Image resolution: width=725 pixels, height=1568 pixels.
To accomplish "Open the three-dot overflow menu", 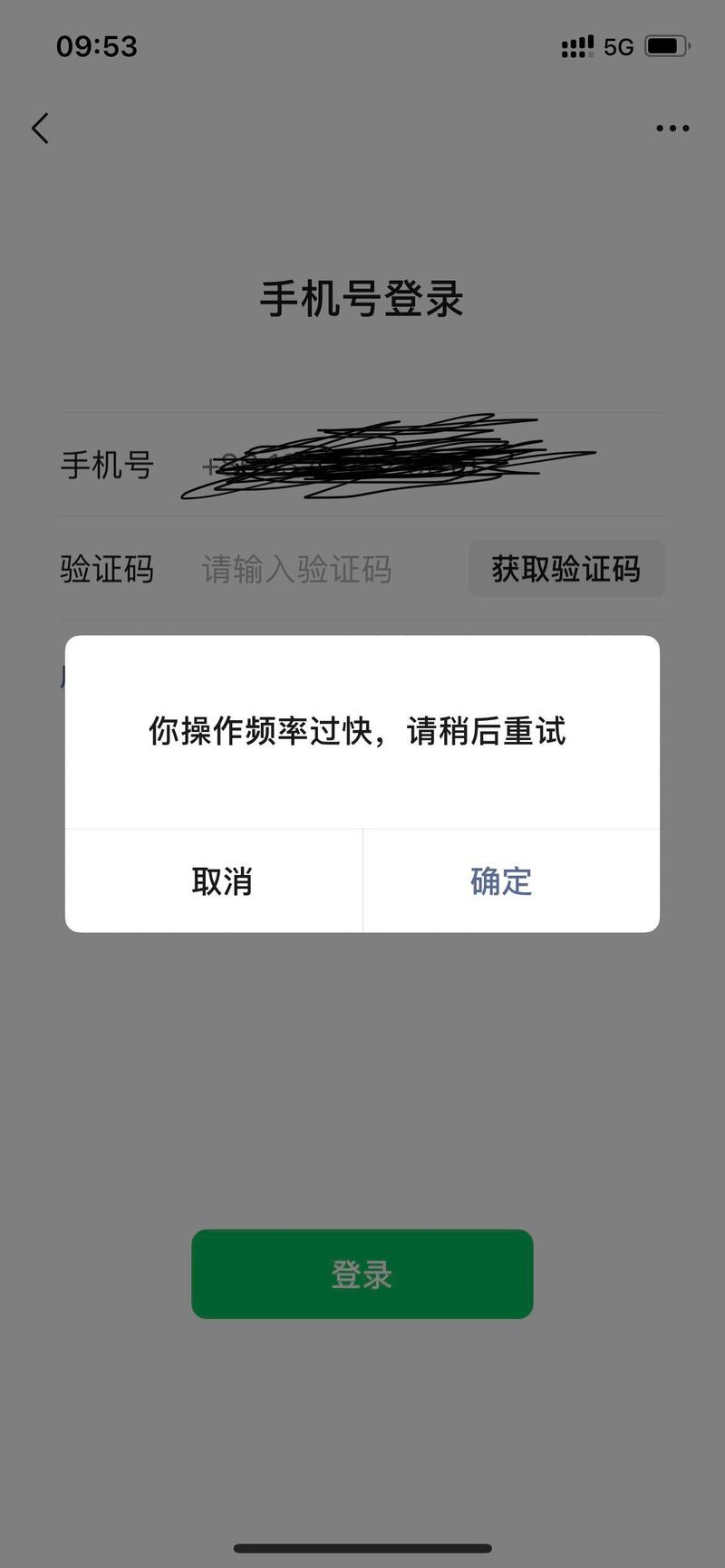I will coord(672,129).
